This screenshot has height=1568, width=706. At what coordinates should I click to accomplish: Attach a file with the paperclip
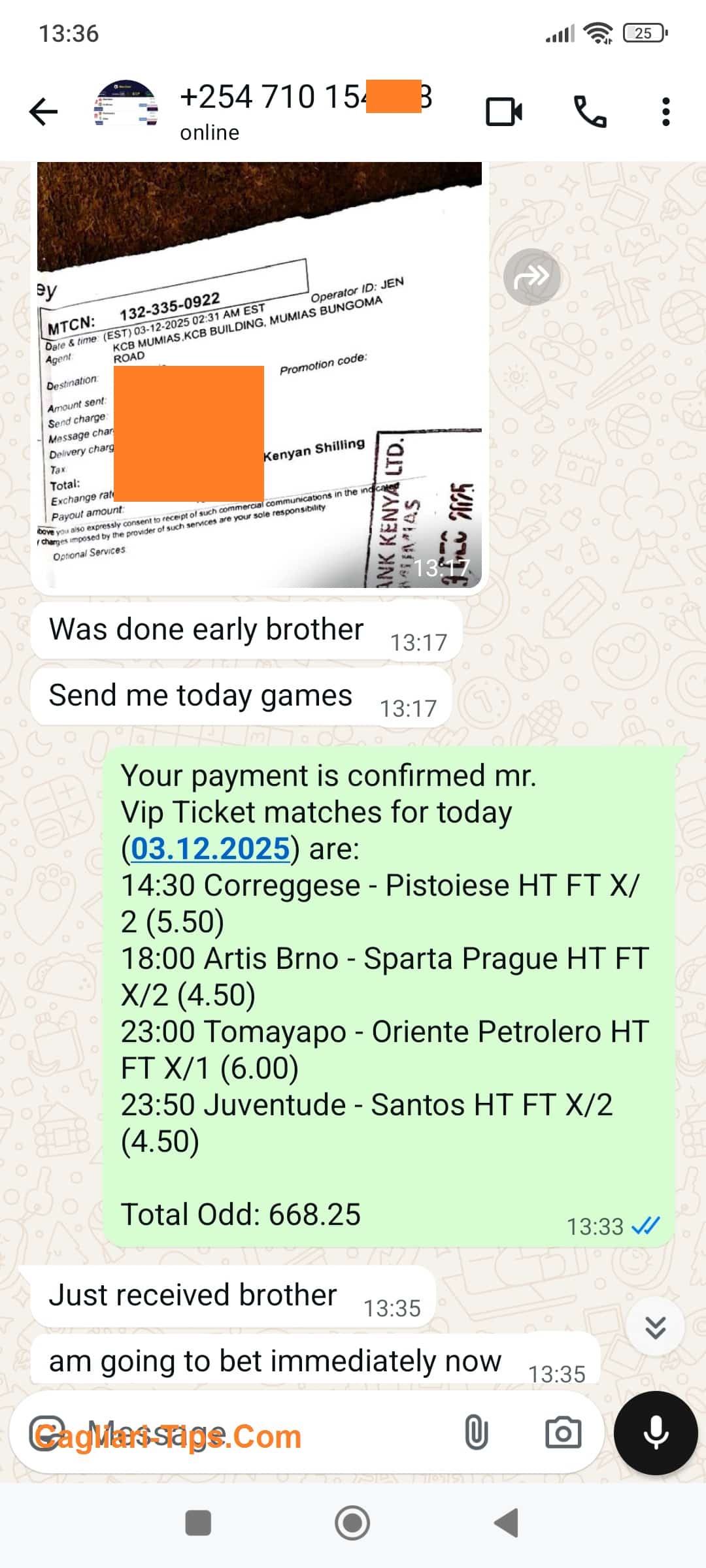click(476, 1433)
